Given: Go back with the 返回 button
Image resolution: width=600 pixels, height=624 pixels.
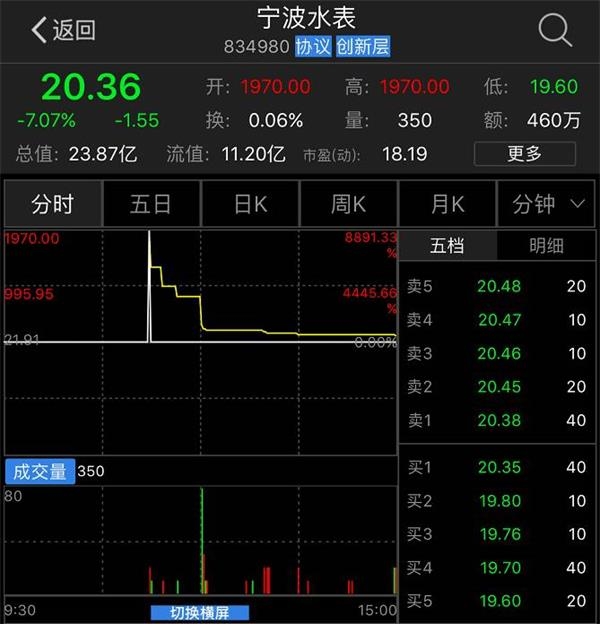Looking at the screenshot, I should 63,31.
